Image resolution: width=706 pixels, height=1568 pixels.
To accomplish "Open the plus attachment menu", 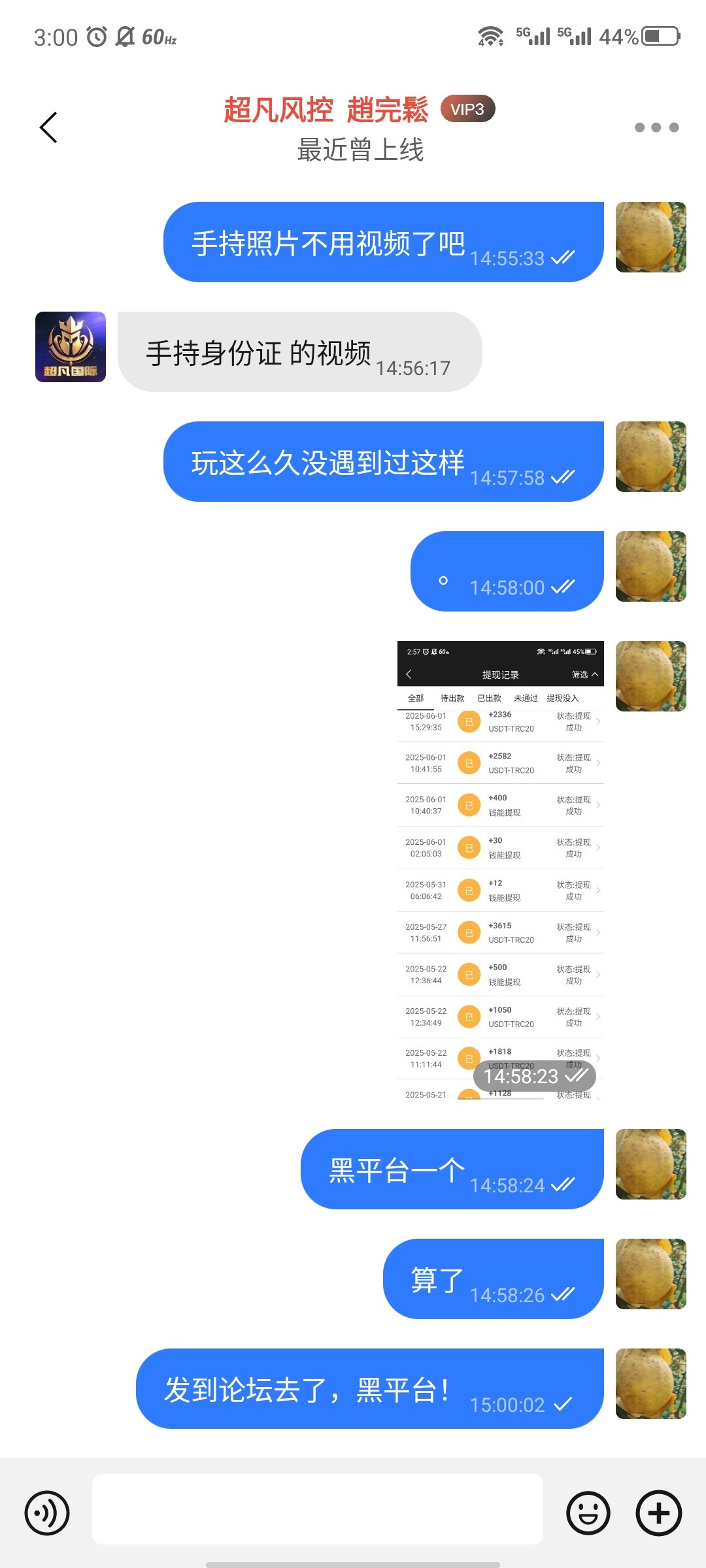I will coord(659,1513).
